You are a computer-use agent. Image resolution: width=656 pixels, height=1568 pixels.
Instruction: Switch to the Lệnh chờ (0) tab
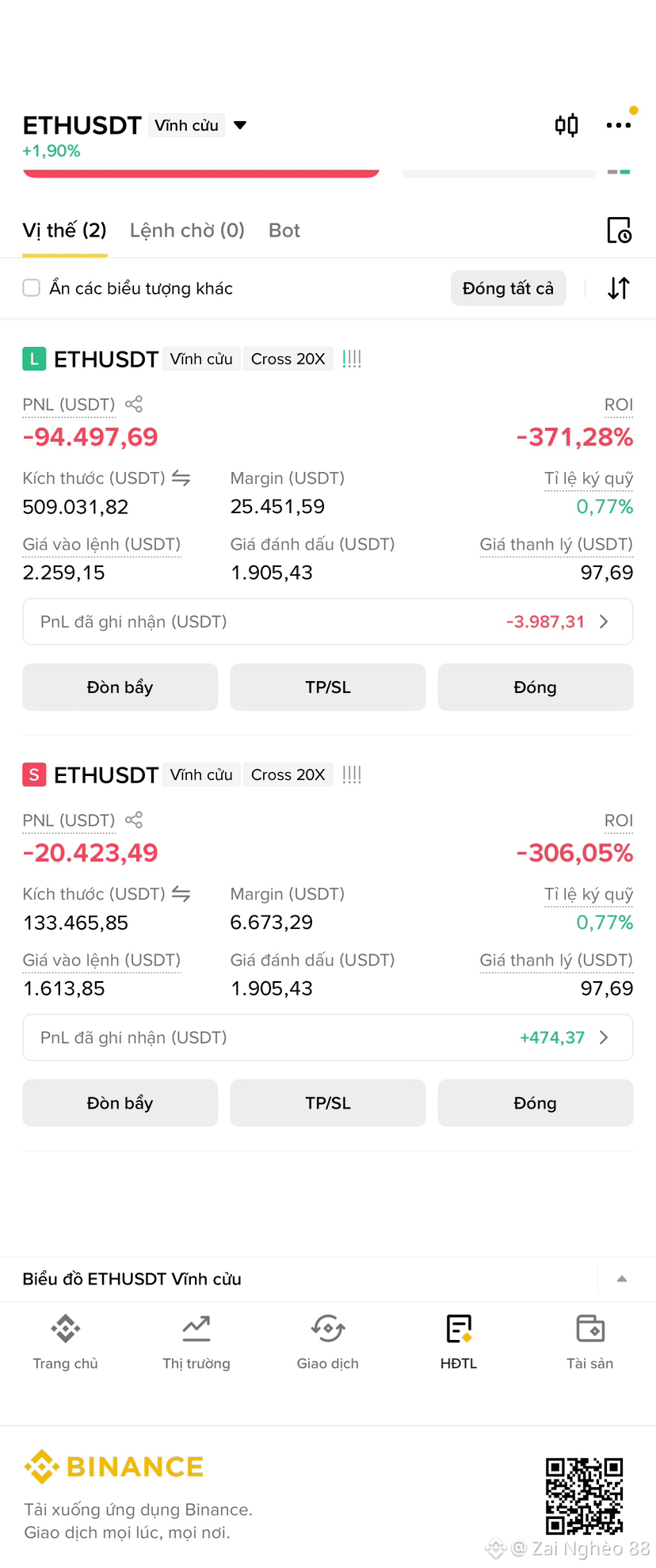coord(187,230)
